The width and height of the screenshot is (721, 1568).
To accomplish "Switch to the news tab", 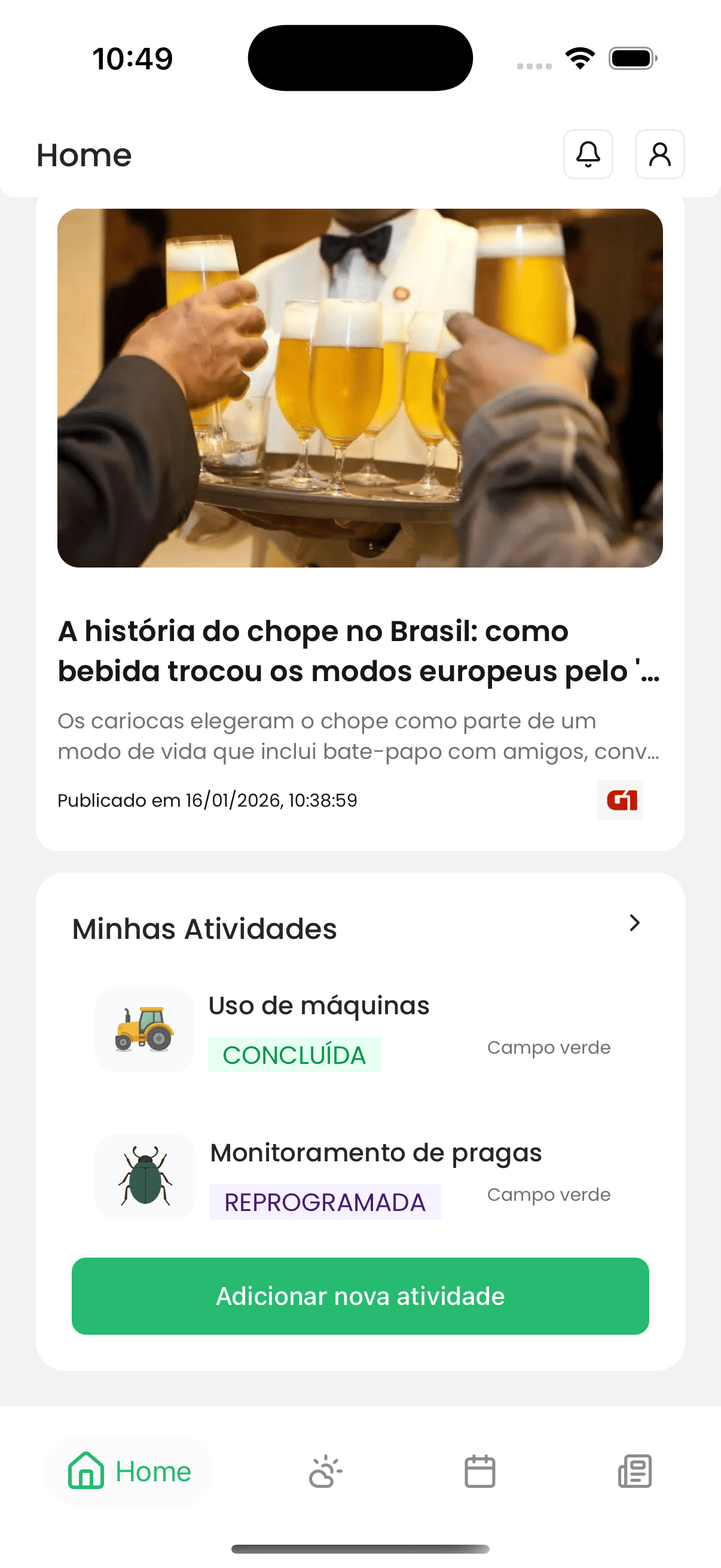I will pos(634,1471).
